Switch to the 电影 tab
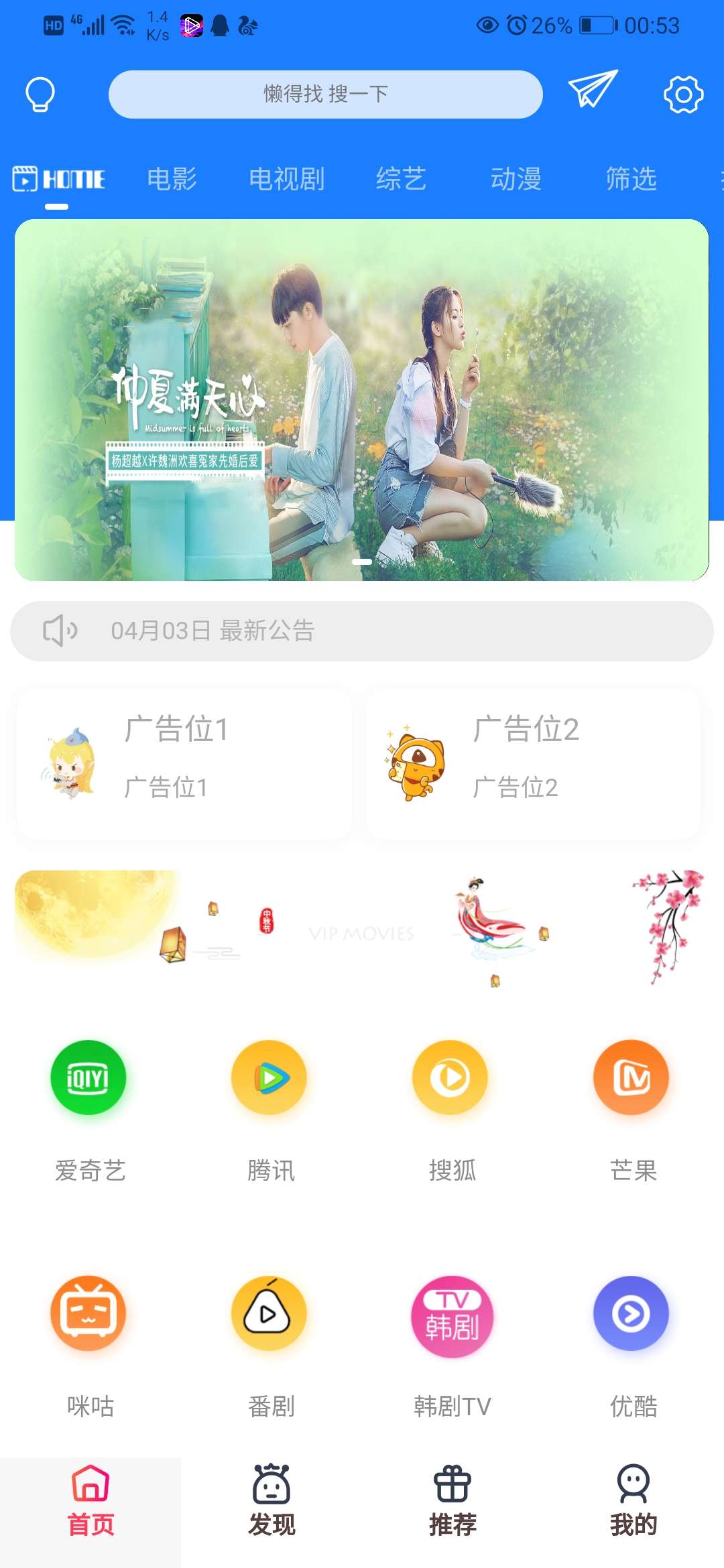This screenshot has height=1568, width=724. (172, 179)
